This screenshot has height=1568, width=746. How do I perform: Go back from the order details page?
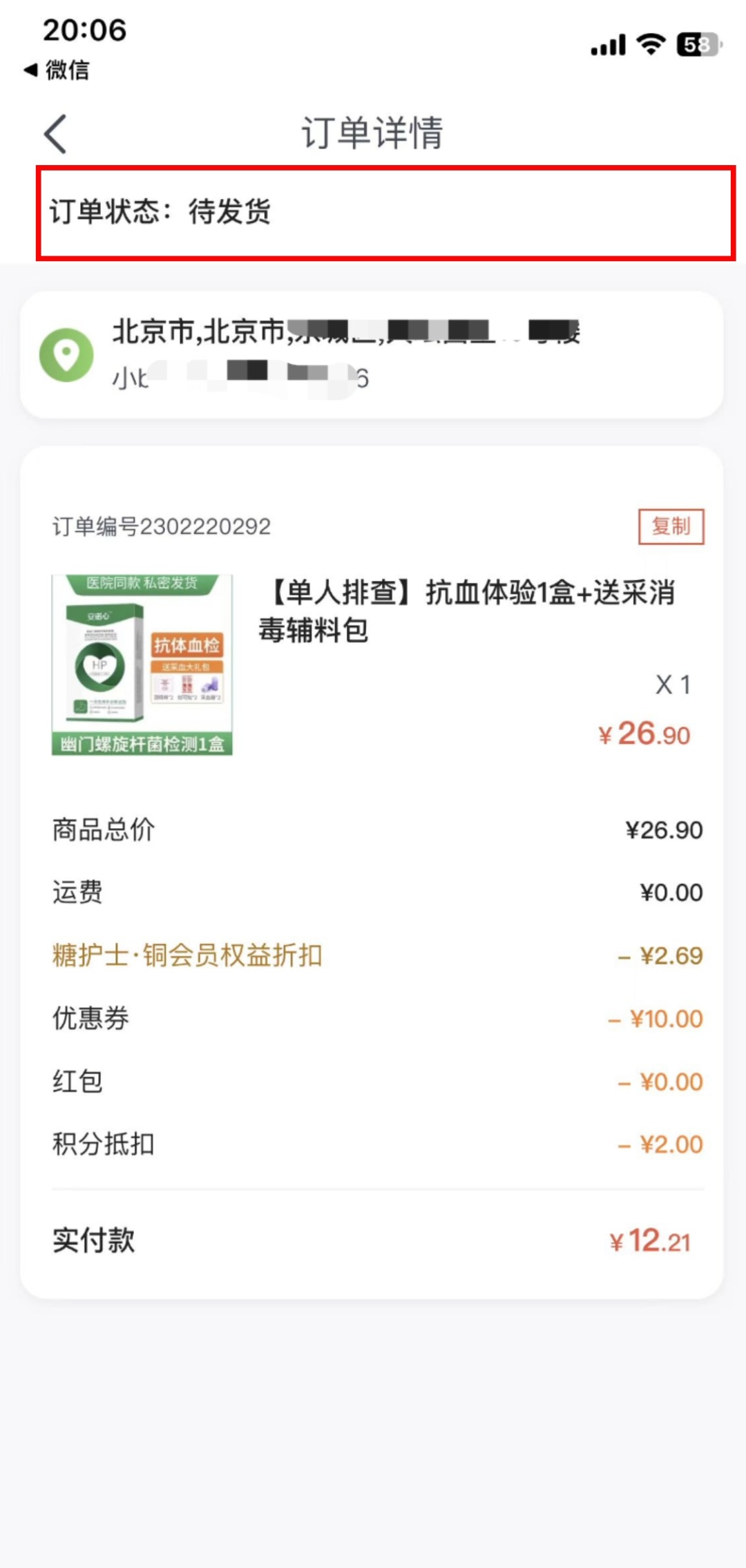(55, 133)
